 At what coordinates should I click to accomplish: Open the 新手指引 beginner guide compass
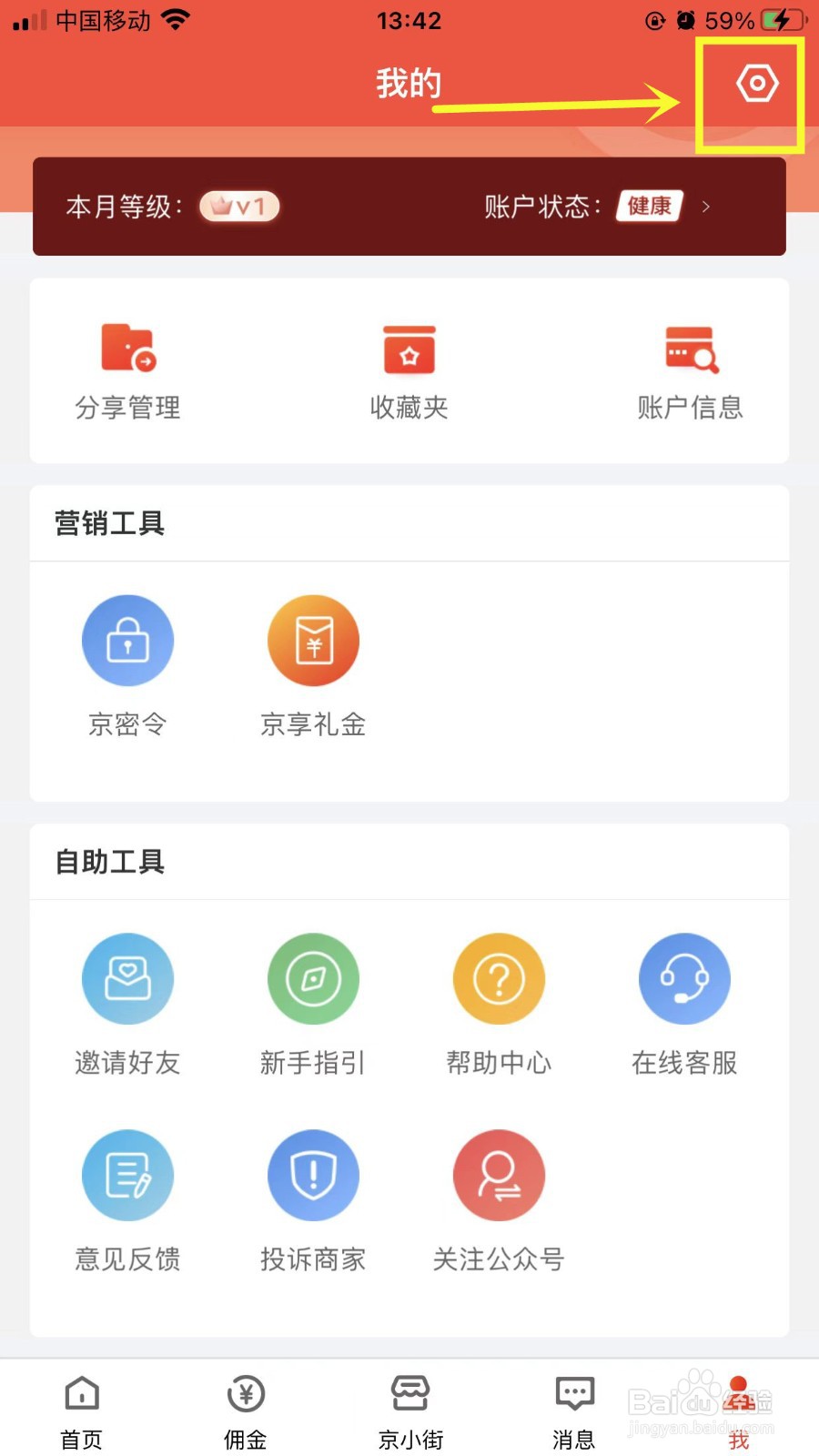tap(313, 978)
